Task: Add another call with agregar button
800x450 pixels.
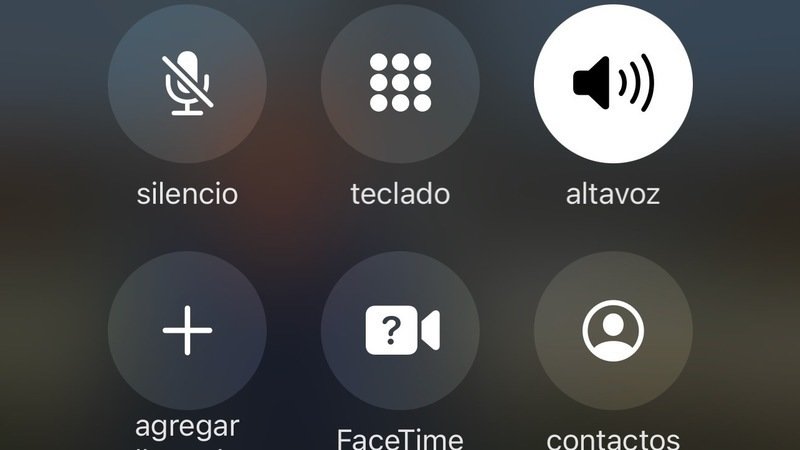Action: (187, 330)
